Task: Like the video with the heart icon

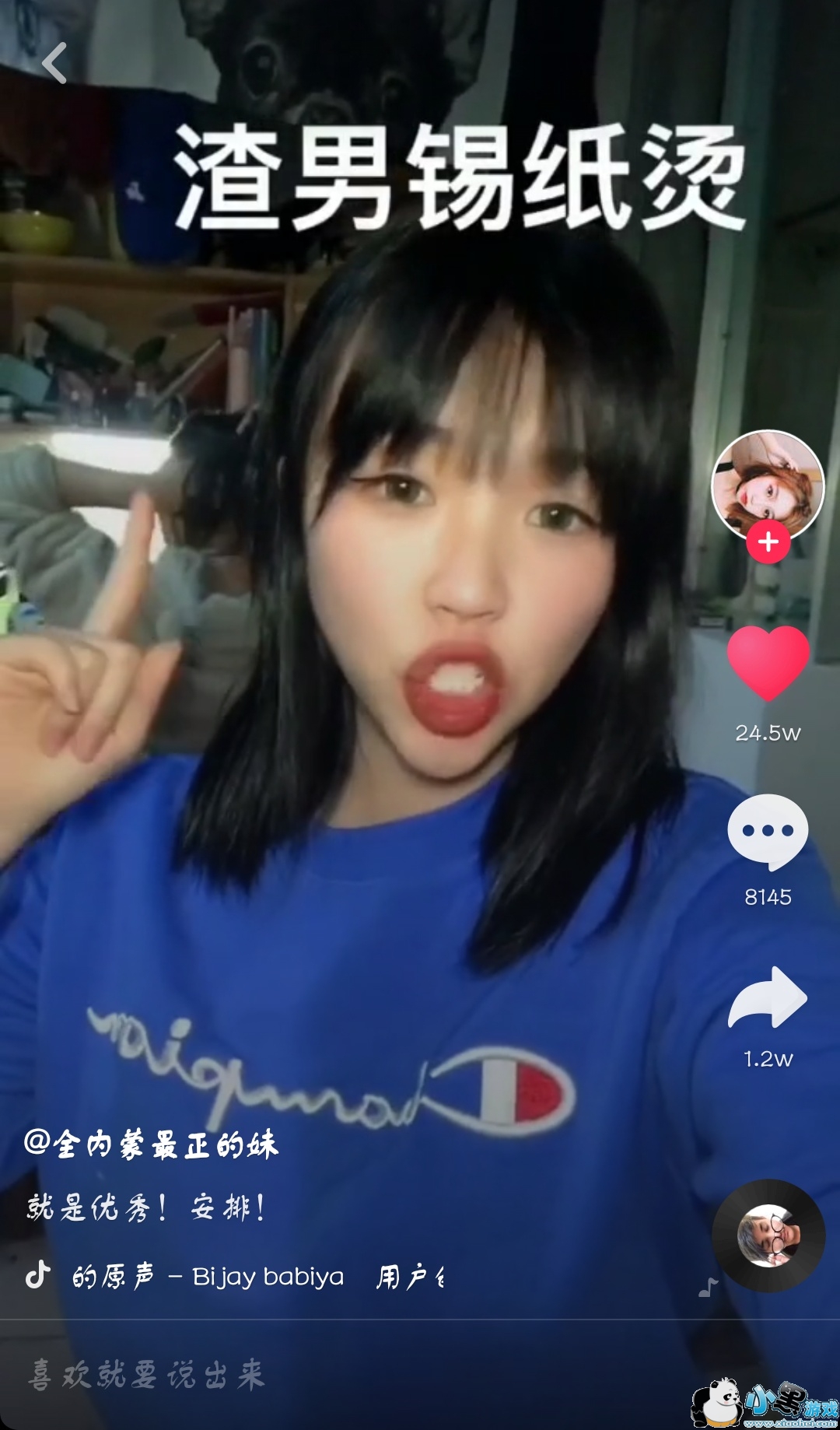Action: [x=768, y=661]
